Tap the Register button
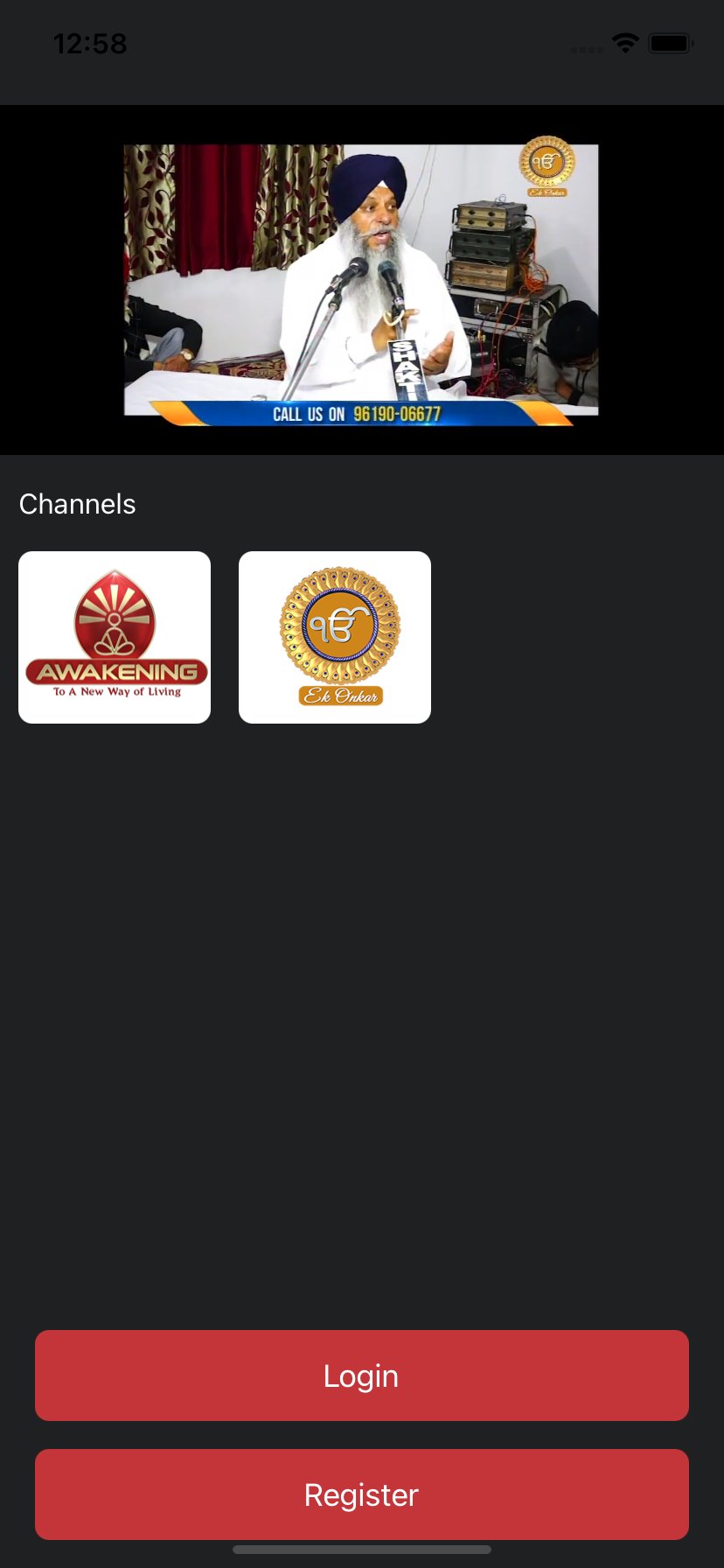Viewport: 724px width, 1568px height. pos(361,1494)
